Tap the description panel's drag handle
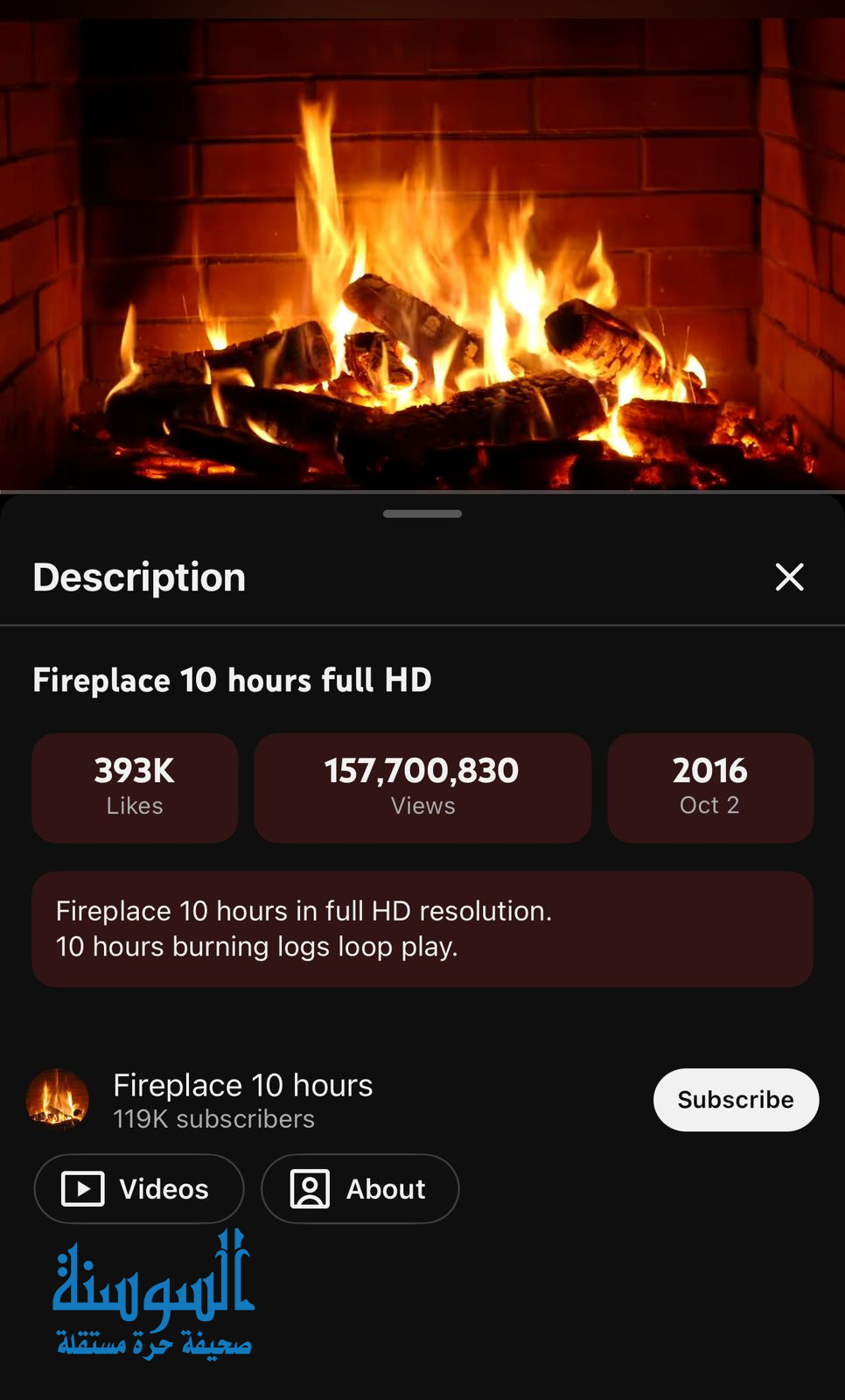Screen dimensions: 845x1400 coord(422,514)
